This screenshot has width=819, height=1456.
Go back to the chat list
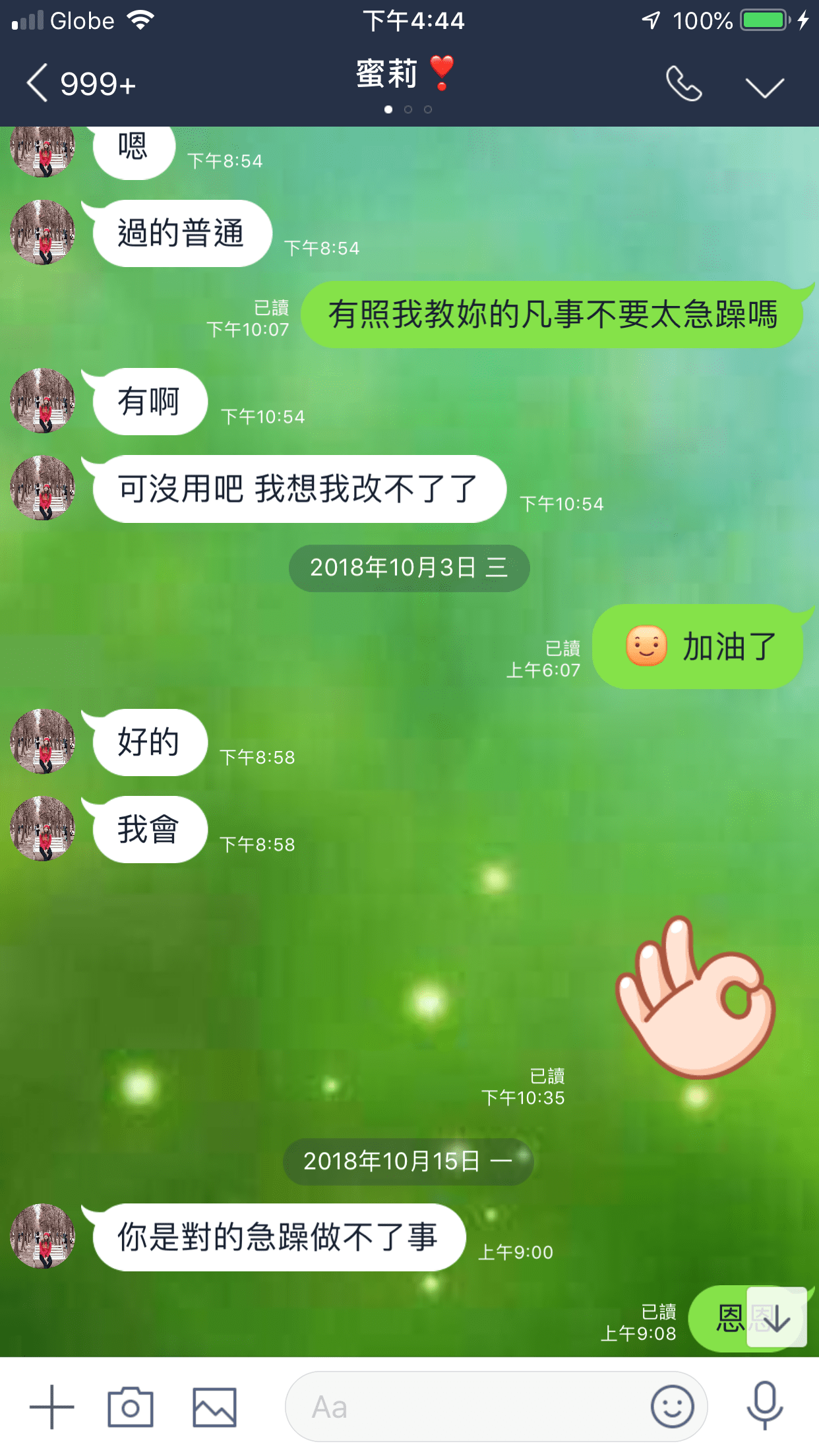38,84
